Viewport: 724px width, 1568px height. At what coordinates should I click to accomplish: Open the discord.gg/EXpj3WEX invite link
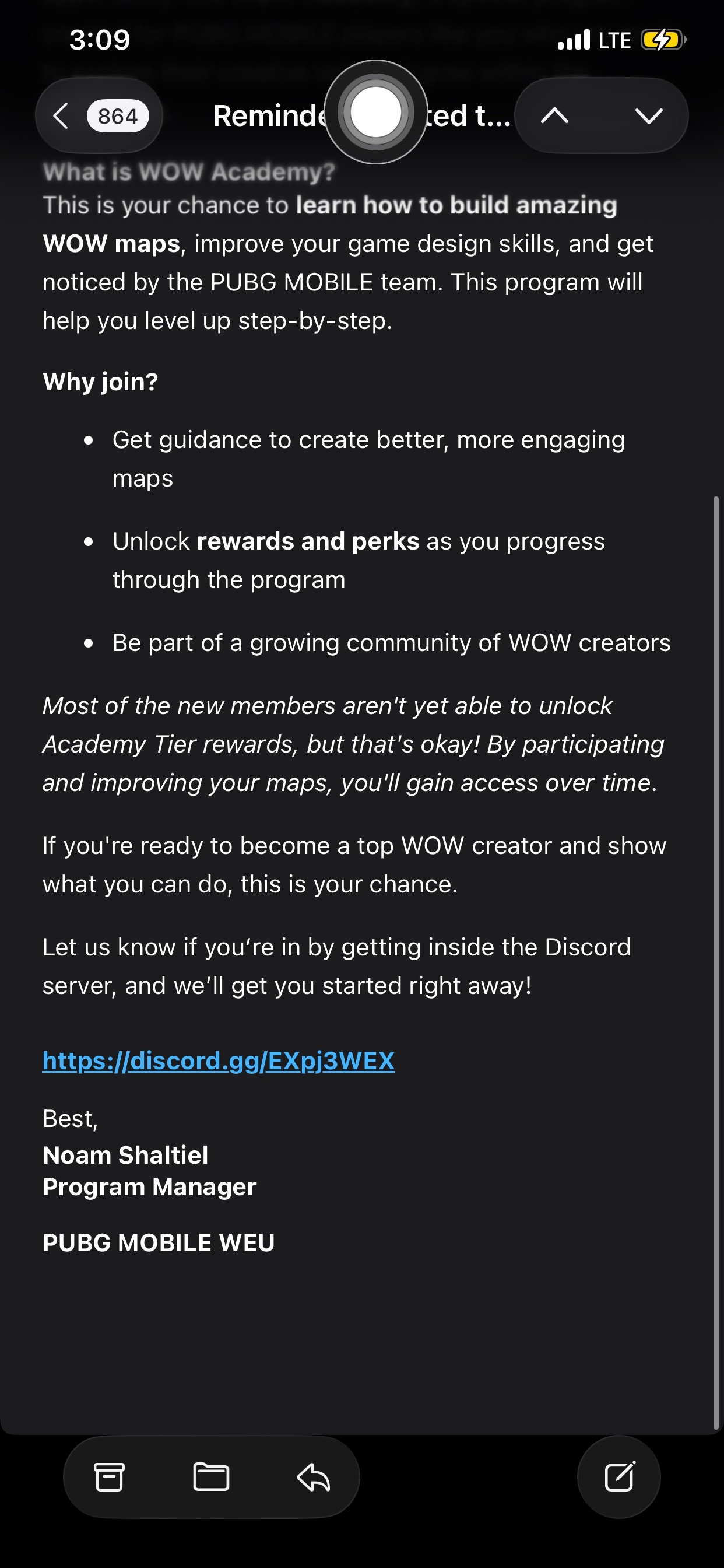tap(219, 1061)
